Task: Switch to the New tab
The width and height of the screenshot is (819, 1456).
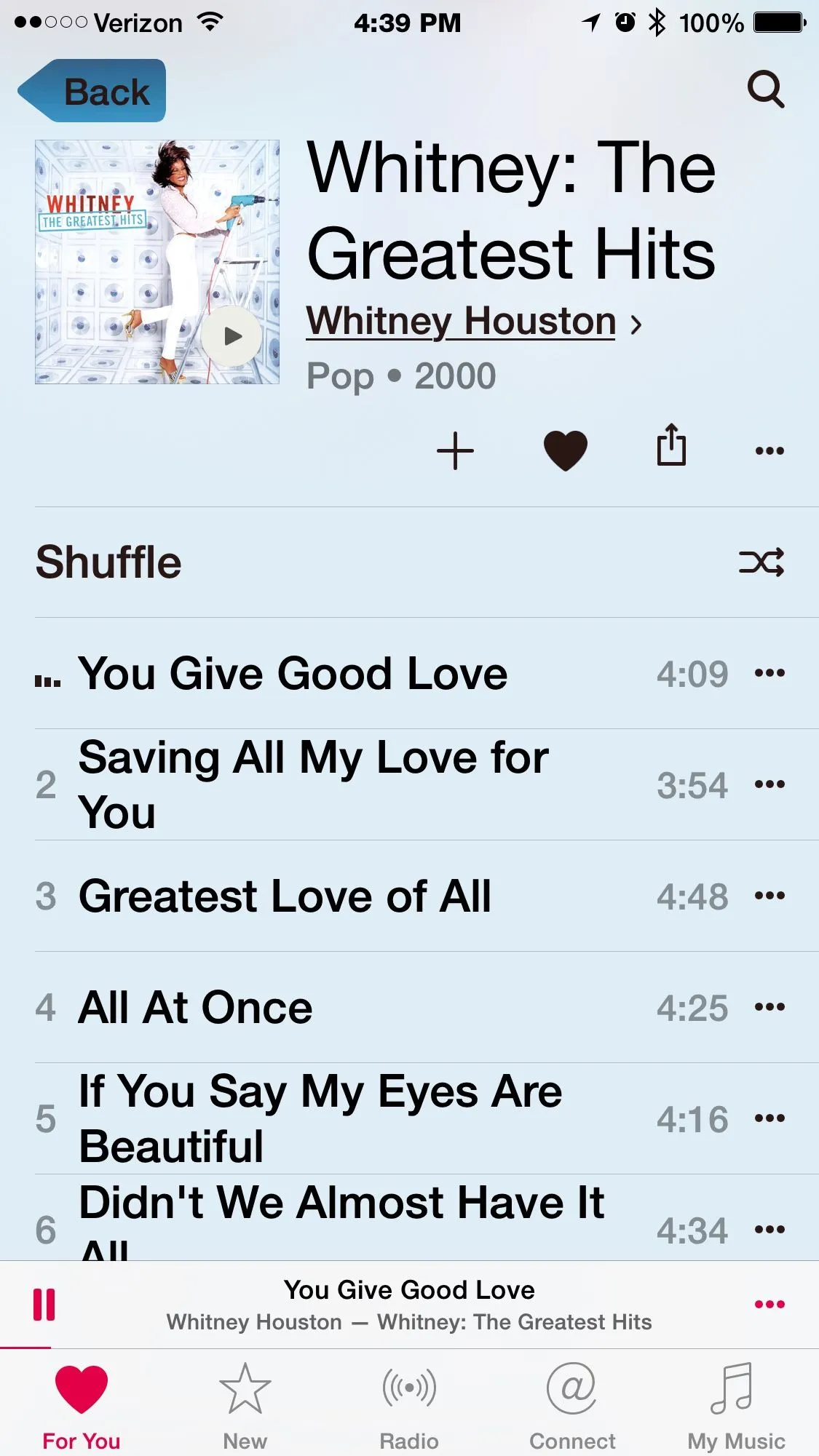Action: tap(245, 1406)
